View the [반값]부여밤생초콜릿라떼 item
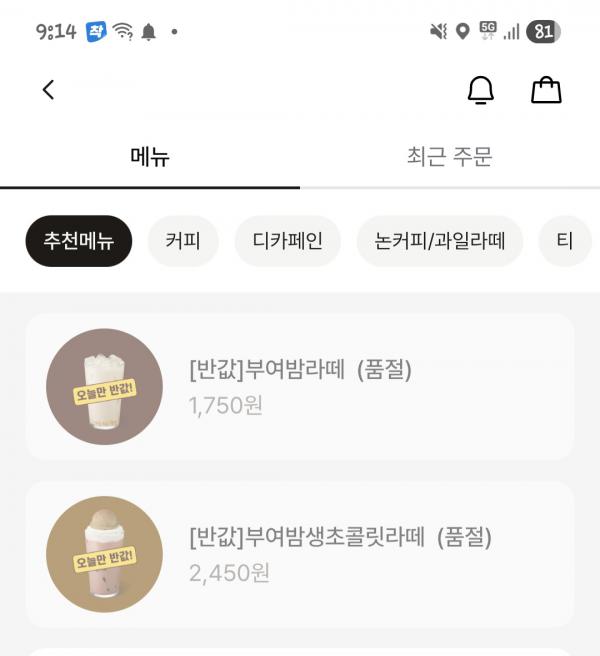 pyautogui.click(x=300, y=554)
